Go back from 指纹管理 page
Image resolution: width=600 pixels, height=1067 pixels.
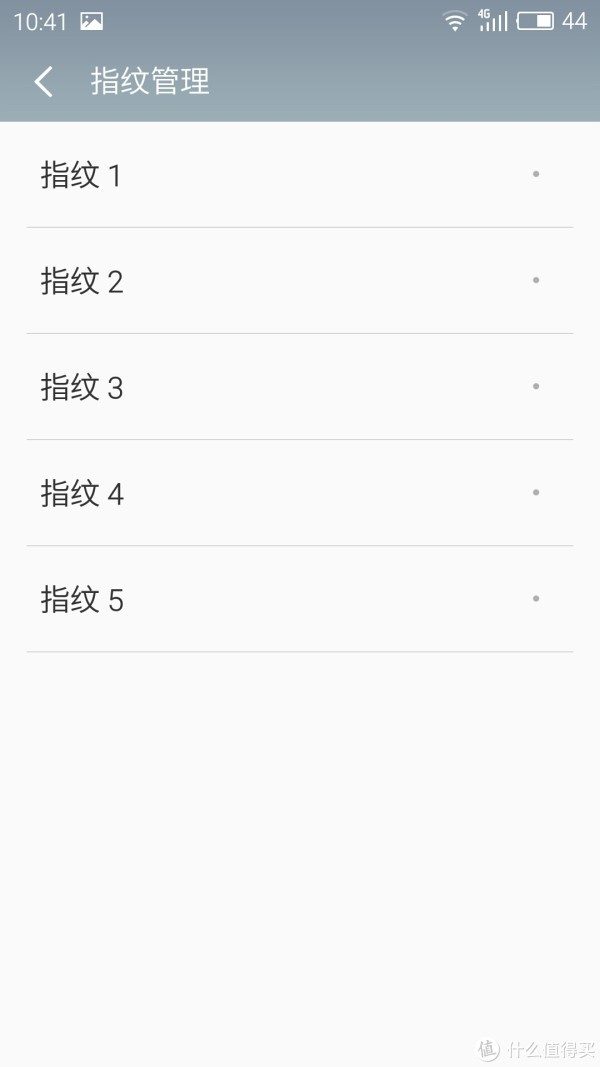[44, 82]
